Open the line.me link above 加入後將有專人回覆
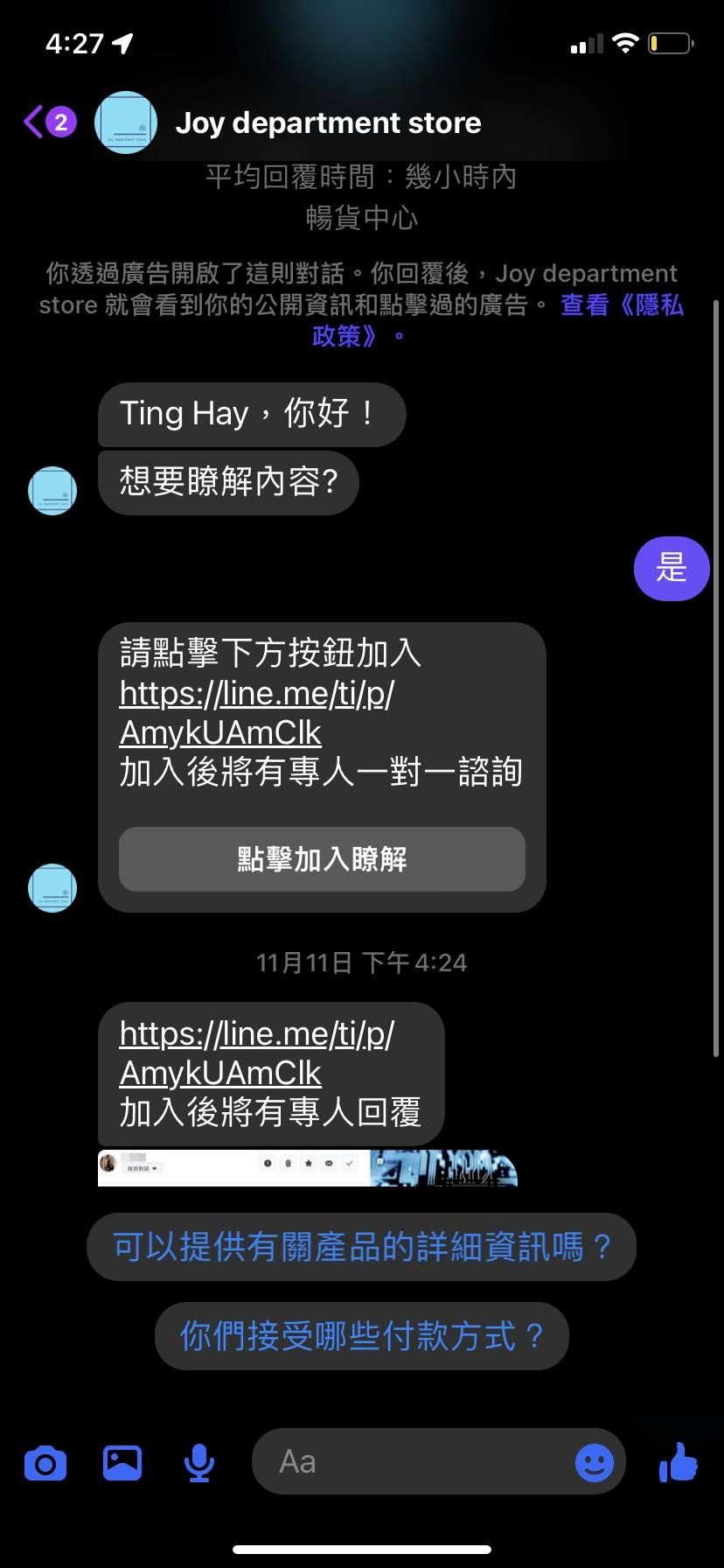 [255, 1053]
